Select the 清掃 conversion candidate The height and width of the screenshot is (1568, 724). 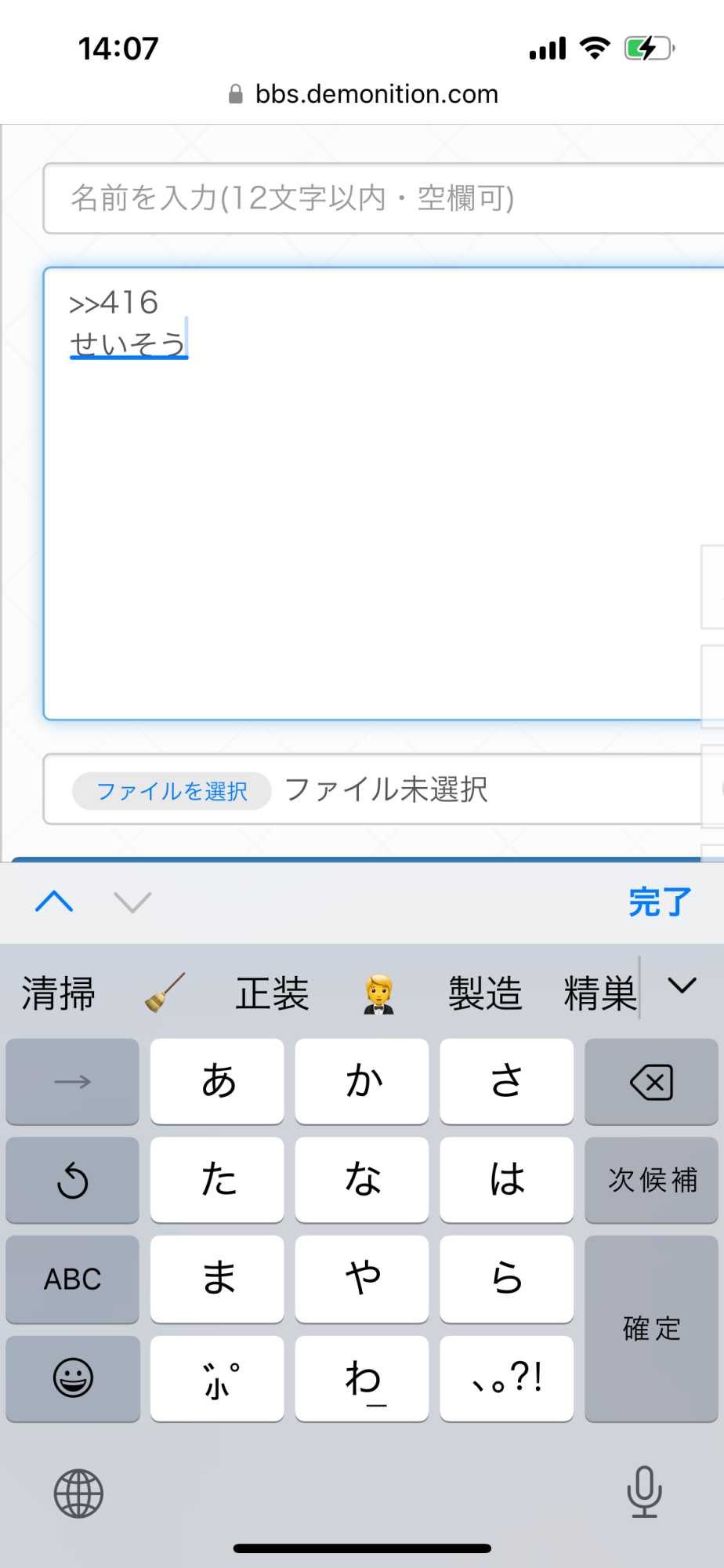coord(59,993)
